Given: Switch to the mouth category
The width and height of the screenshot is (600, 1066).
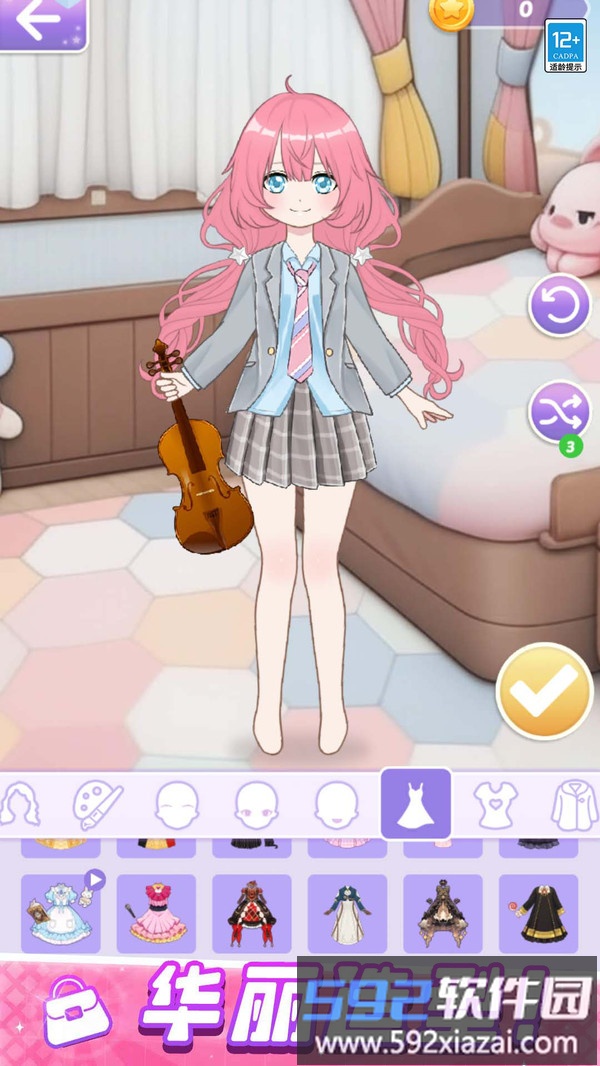Looking at the screenshot, I should tap(335, 804).
